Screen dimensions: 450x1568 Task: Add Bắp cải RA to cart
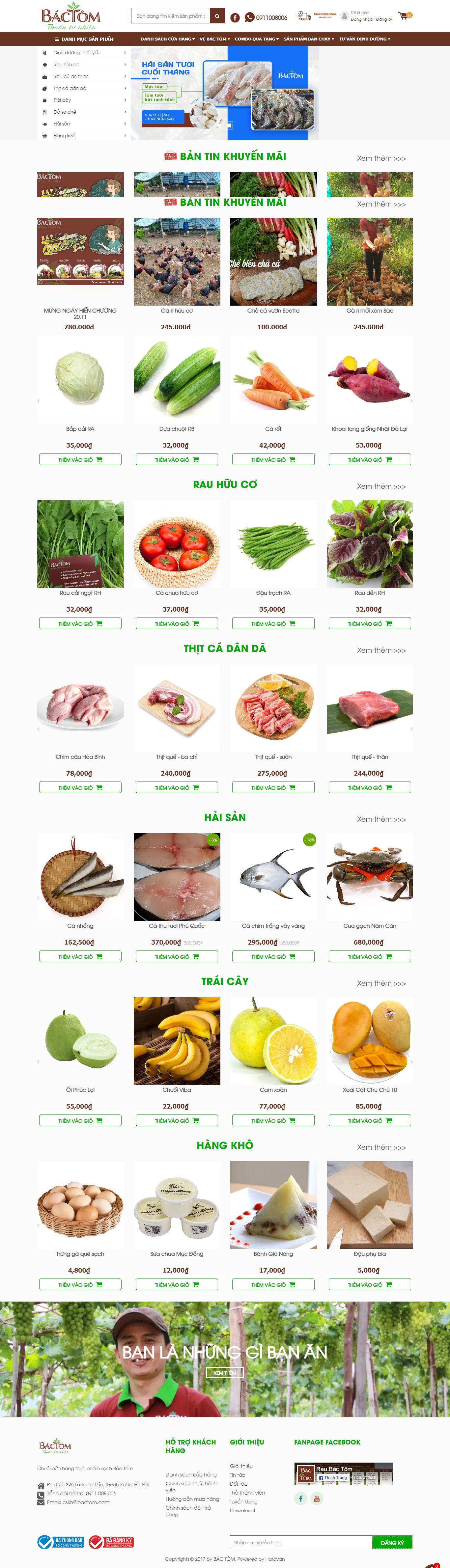80,459
